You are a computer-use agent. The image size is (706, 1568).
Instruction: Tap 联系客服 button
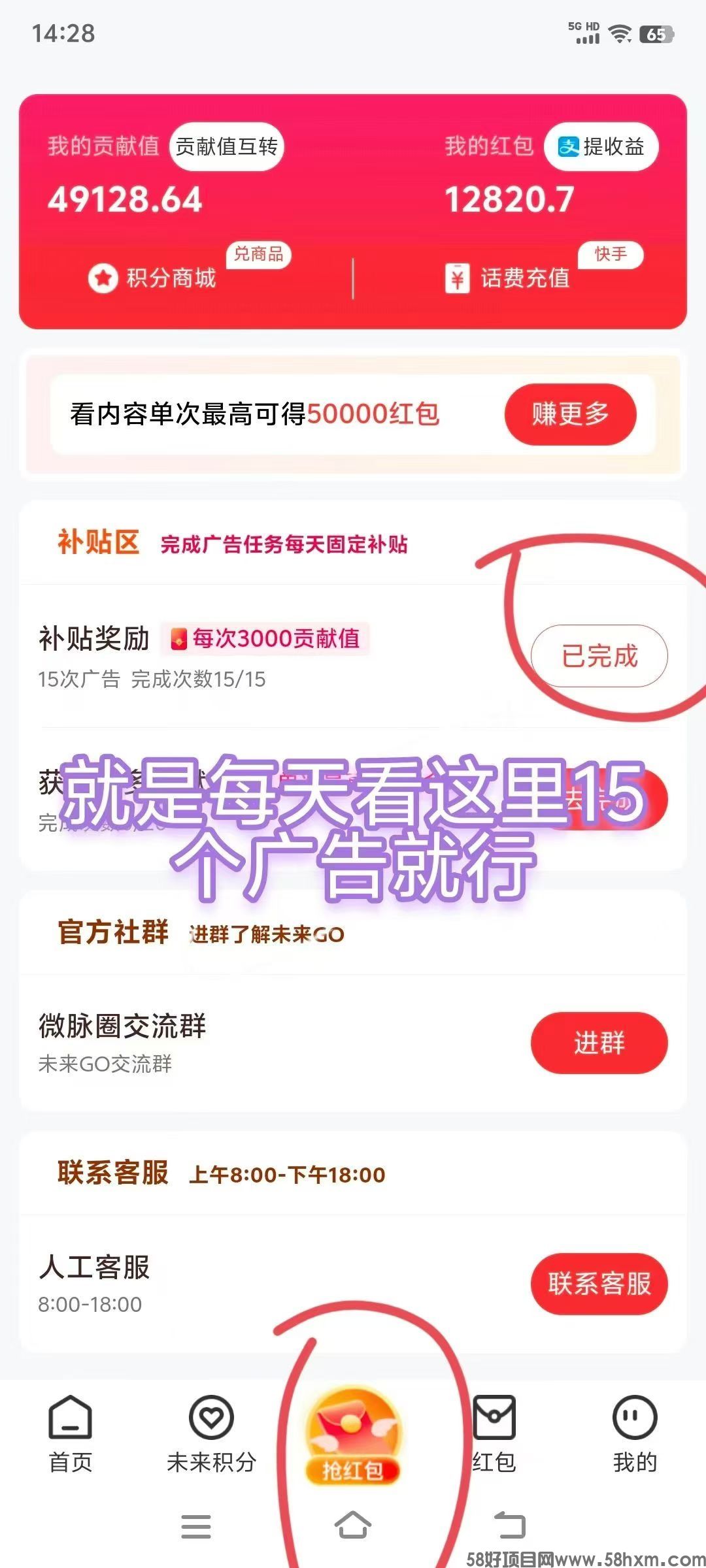tap(599, 1284)
